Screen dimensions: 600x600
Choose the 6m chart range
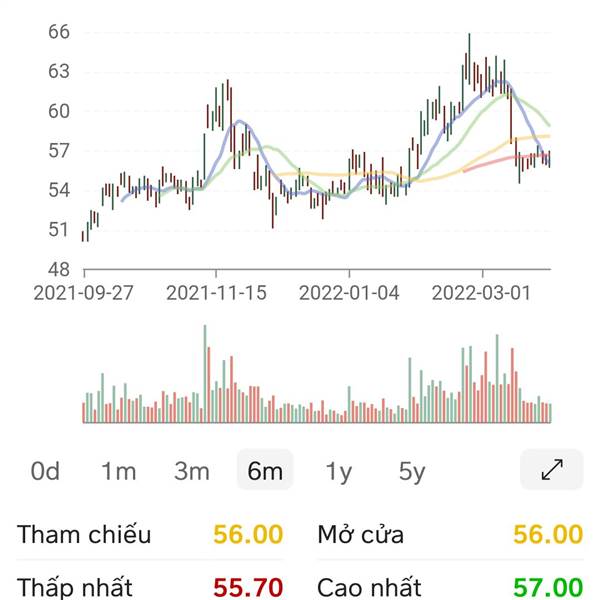click(x=265, y=470)
